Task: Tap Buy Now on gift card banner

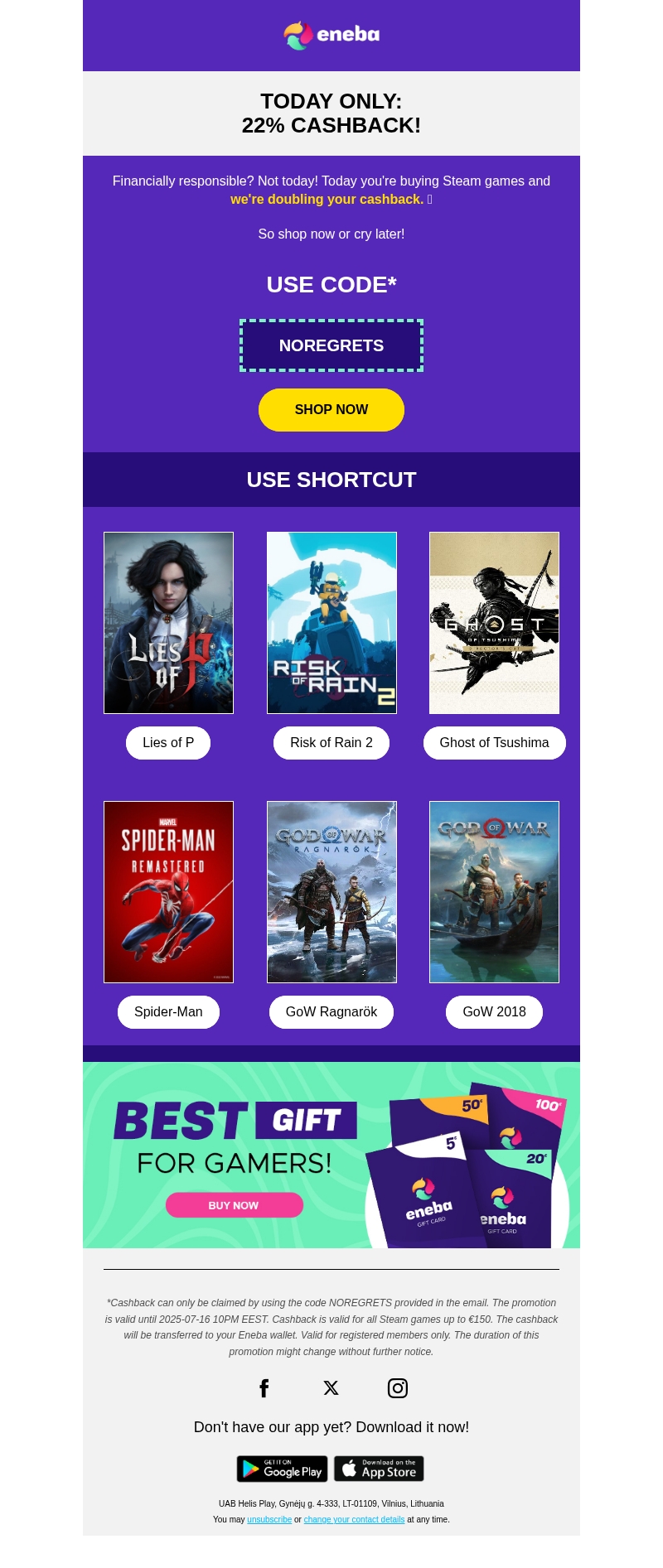Action: [234, 1205]
